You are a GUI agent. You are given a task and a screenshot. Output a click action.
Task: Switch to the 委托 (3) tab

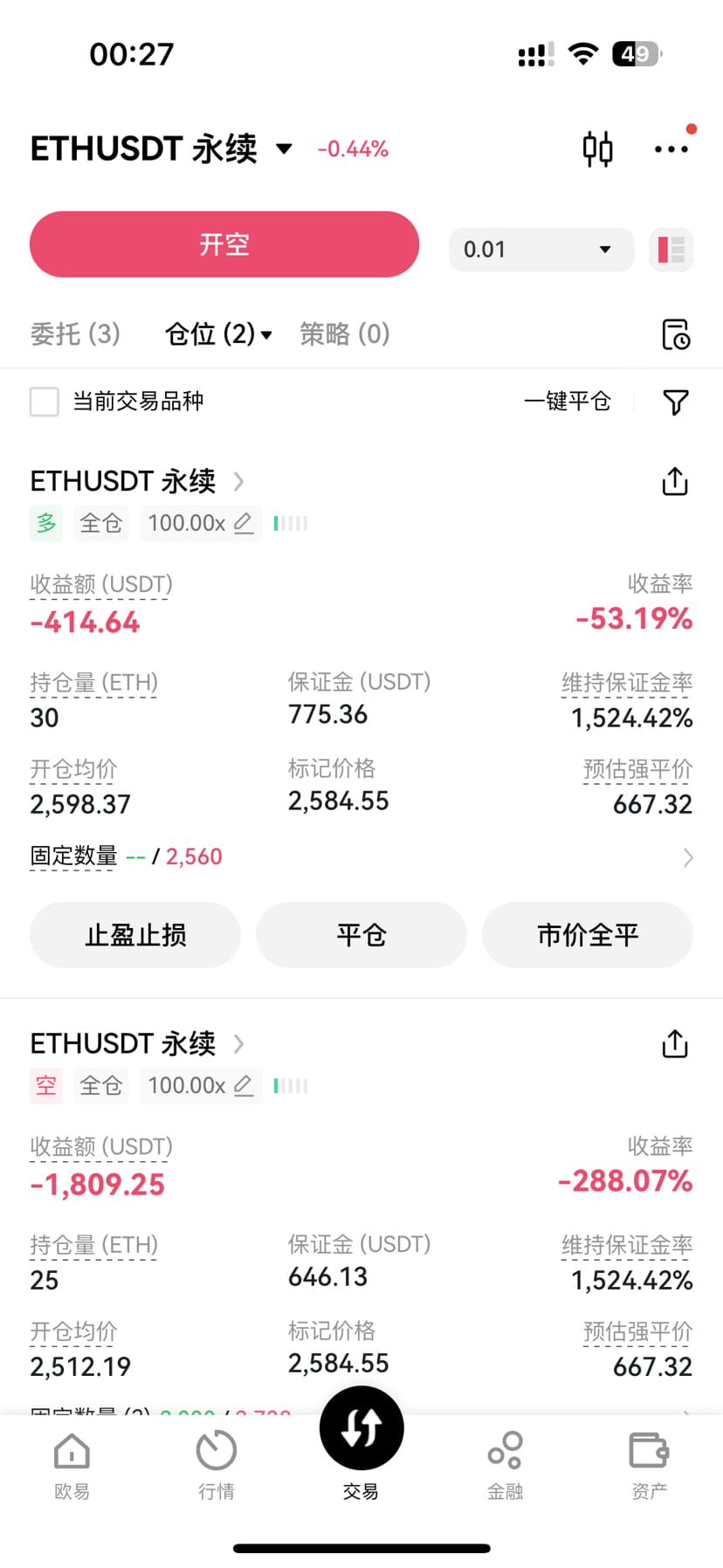pos(75,334)
